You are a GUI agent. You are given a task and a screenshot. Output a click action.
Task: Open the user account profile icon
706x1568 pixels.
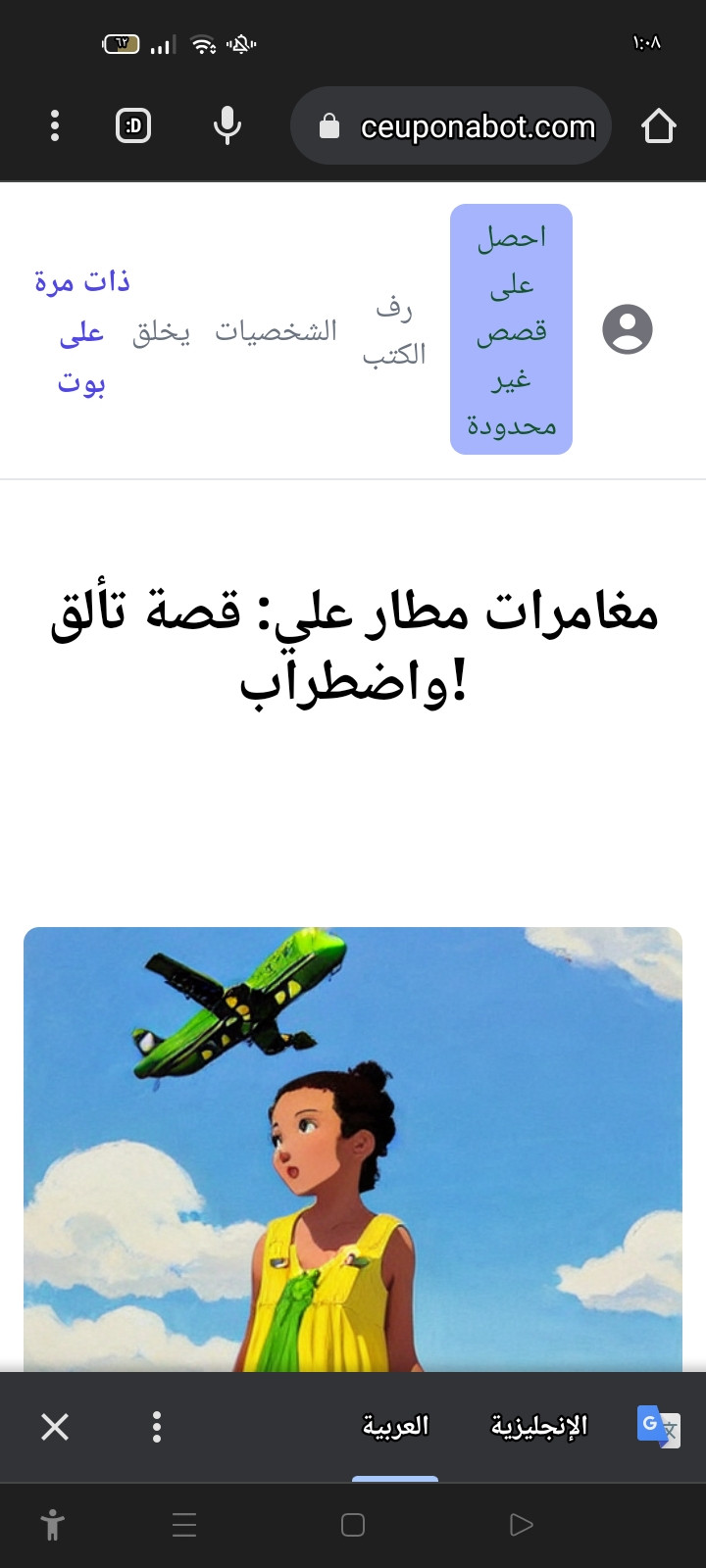628,329
